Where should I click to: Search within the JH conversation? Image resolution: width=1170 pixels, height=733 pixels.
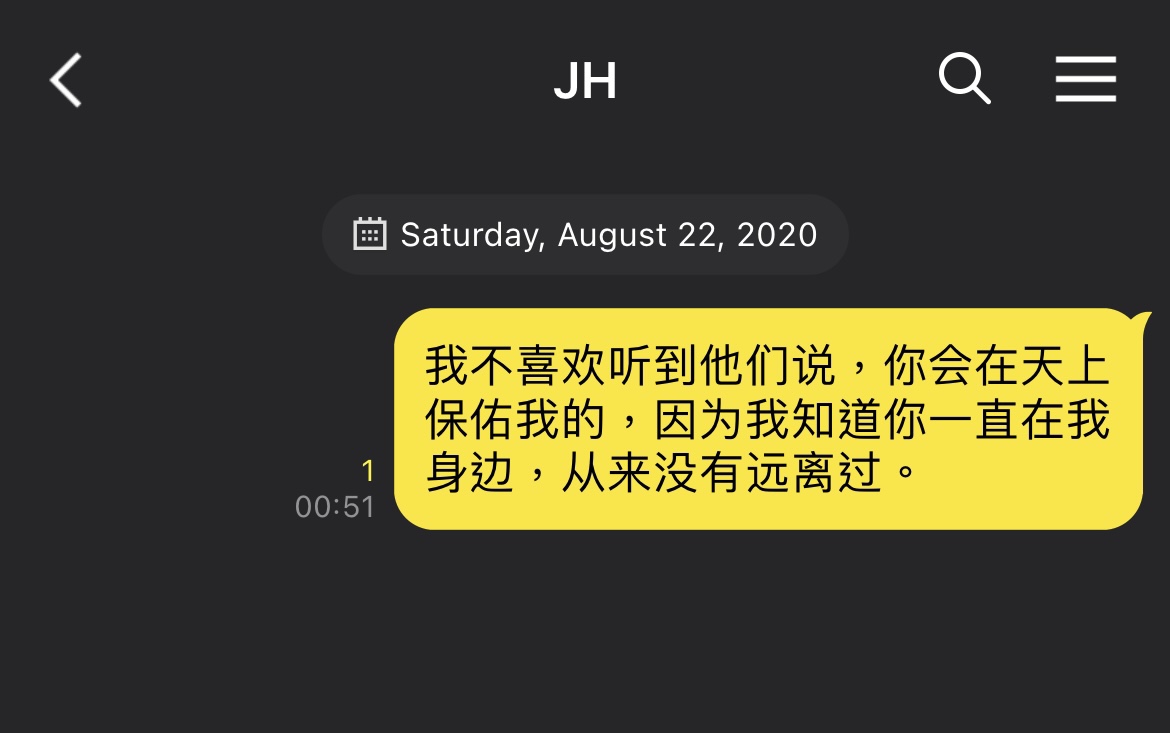[x=964, y=79]
